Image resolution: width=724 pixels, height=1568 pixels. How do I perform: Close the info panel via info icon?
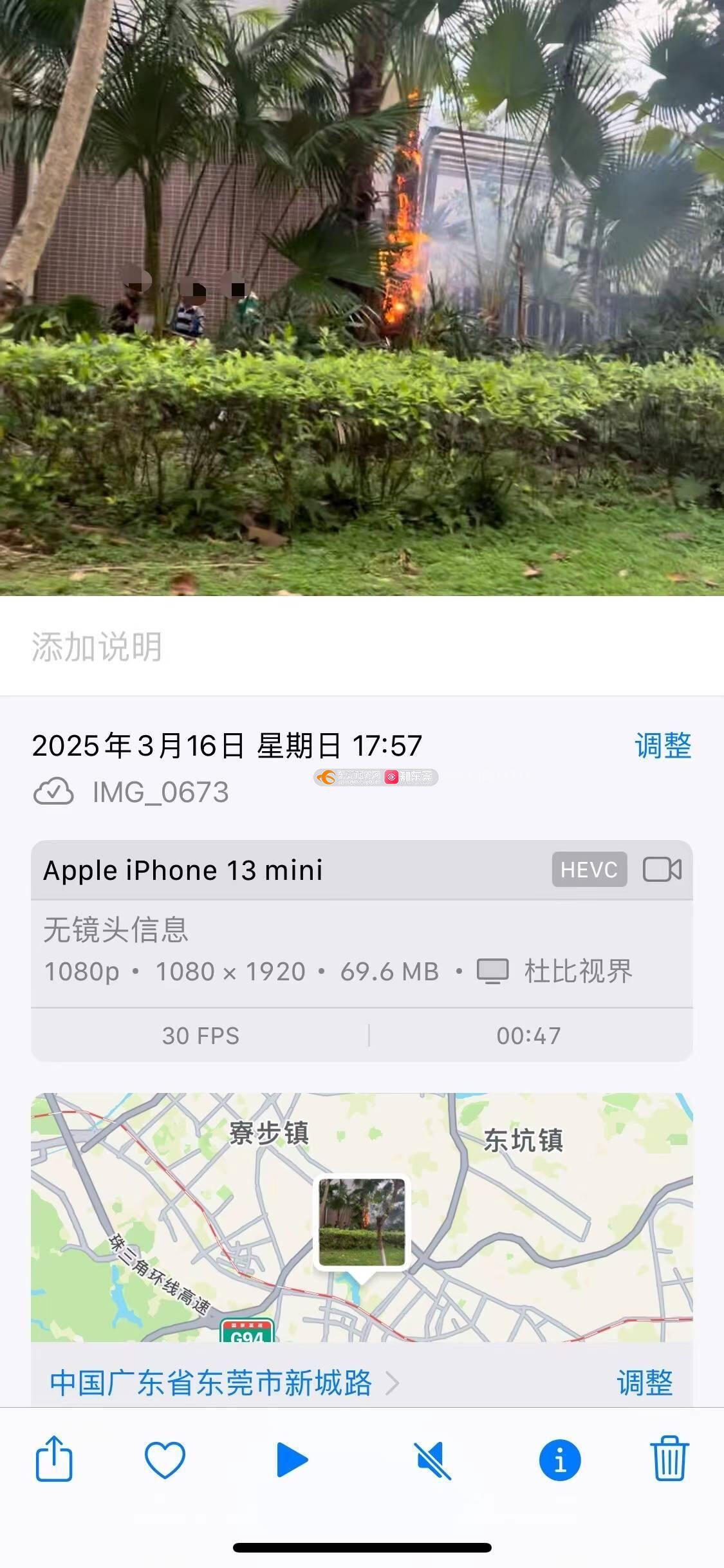(x=559, y=1459)
